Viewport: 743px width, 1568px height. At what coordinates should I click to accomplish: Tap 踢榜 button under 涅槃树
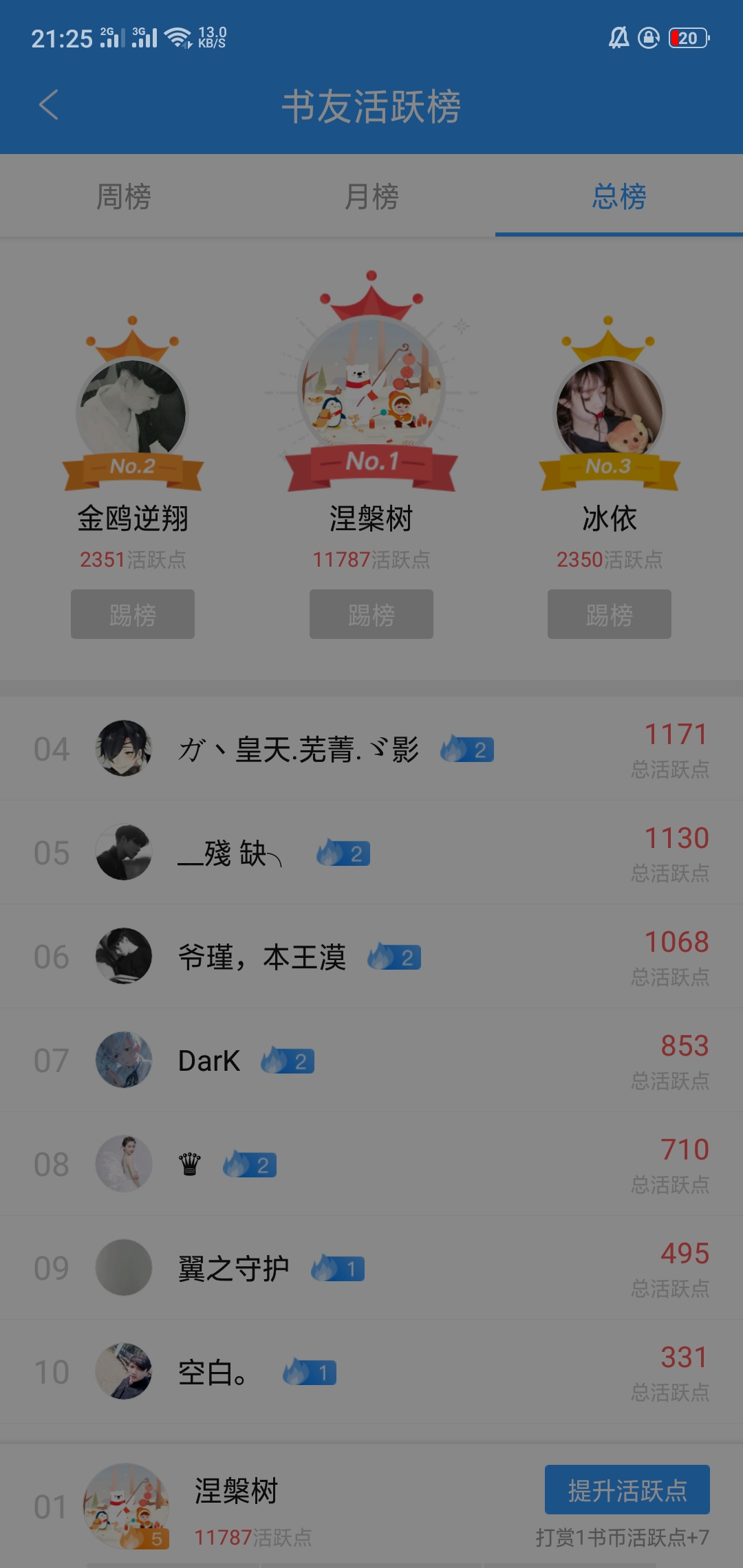[371, 614]
